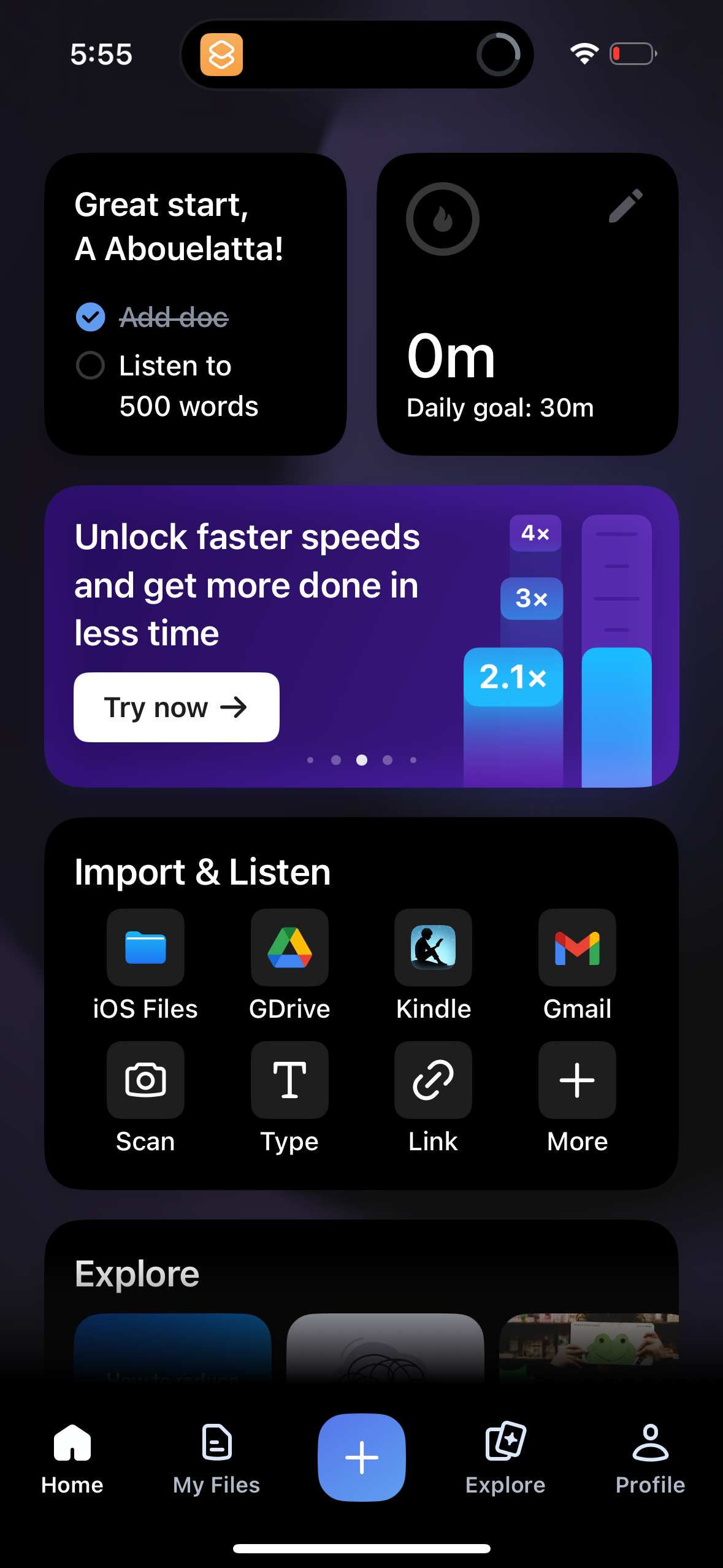Screen dimensions: 723x1568
Task: Import a document from GDrive
Action: (x=289, y=948)
